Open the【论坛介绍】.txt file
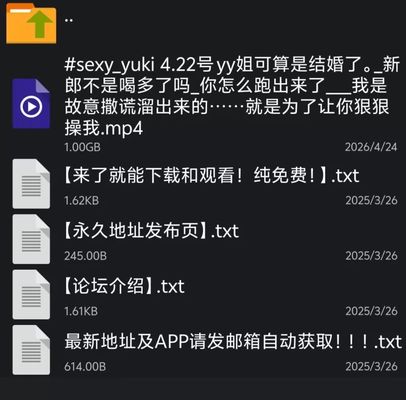Image resolution: width=406 pixels, height=400 pixels. click(203, 295)
